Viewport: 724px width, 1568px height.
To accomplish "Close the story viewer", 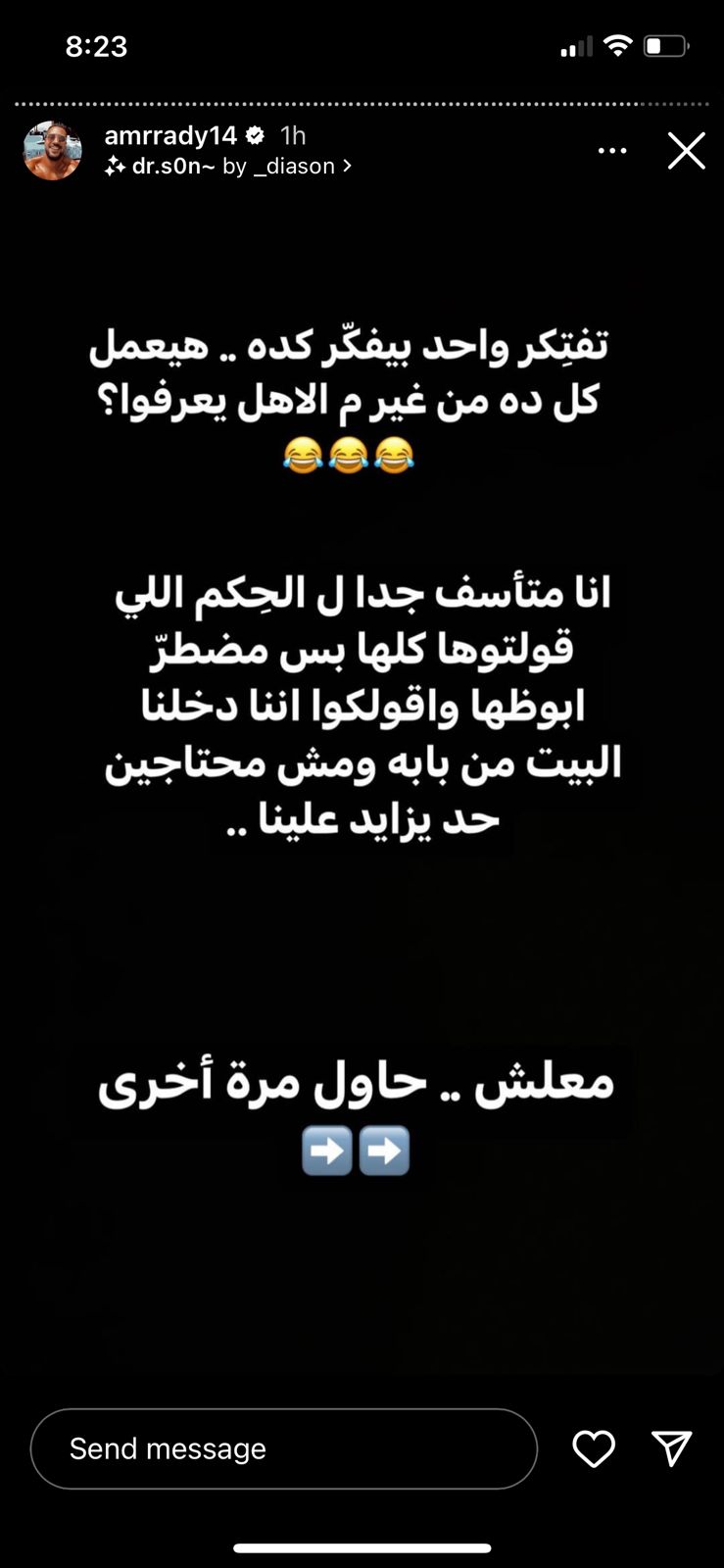I will pos(686,151).
